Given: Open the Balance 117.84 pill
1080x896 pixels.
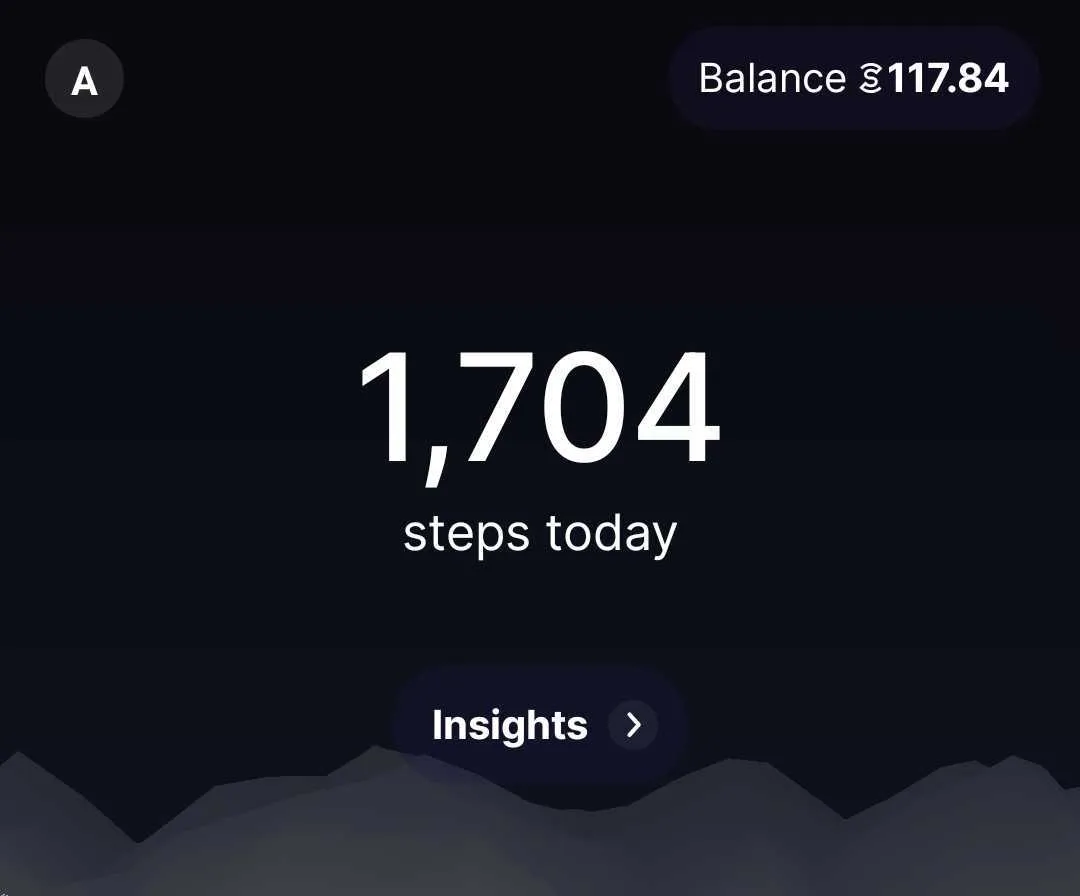Looking at the screenshot, I should [853, 78].
